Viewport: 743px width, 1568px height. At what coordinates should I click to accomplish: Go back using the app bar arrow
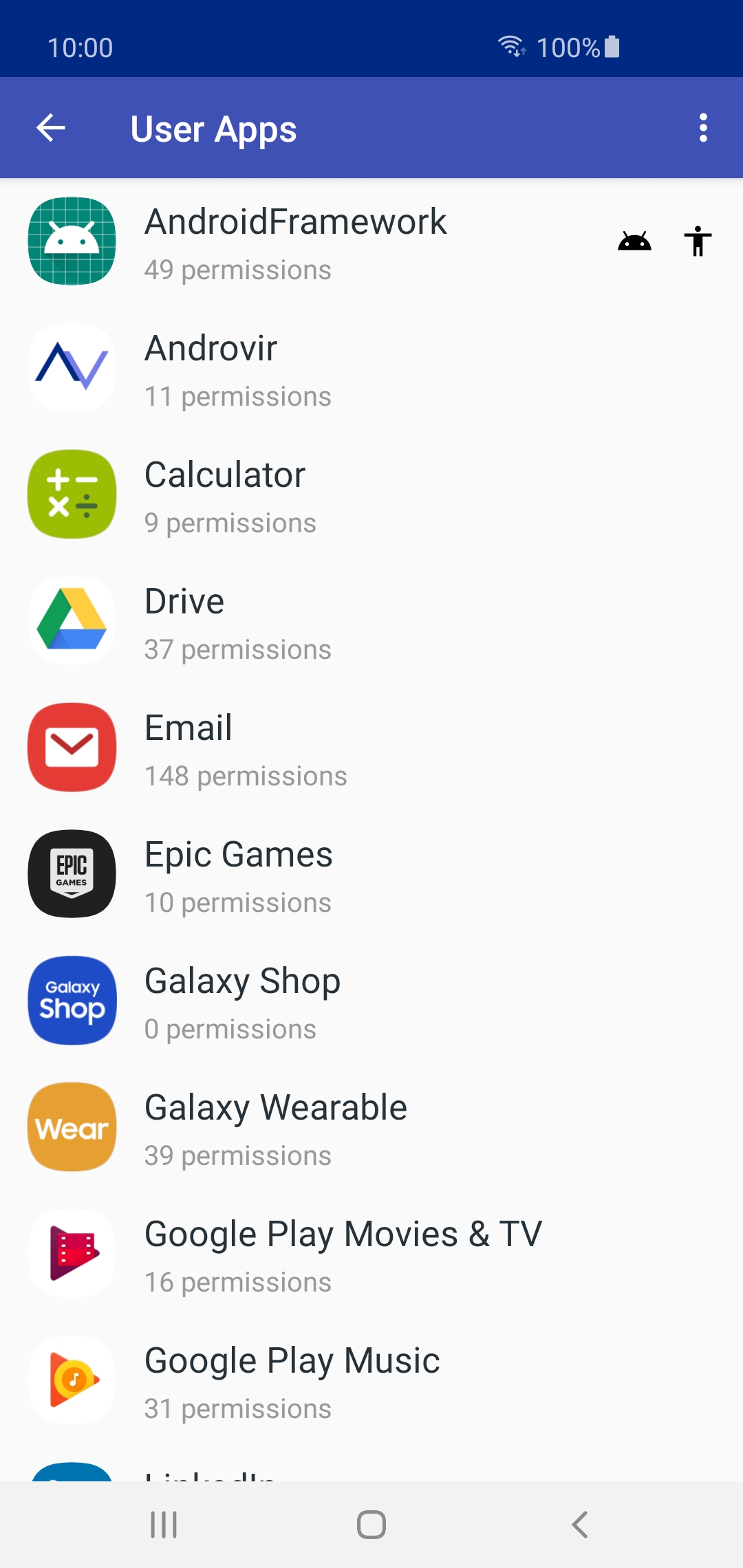(51, 128)
